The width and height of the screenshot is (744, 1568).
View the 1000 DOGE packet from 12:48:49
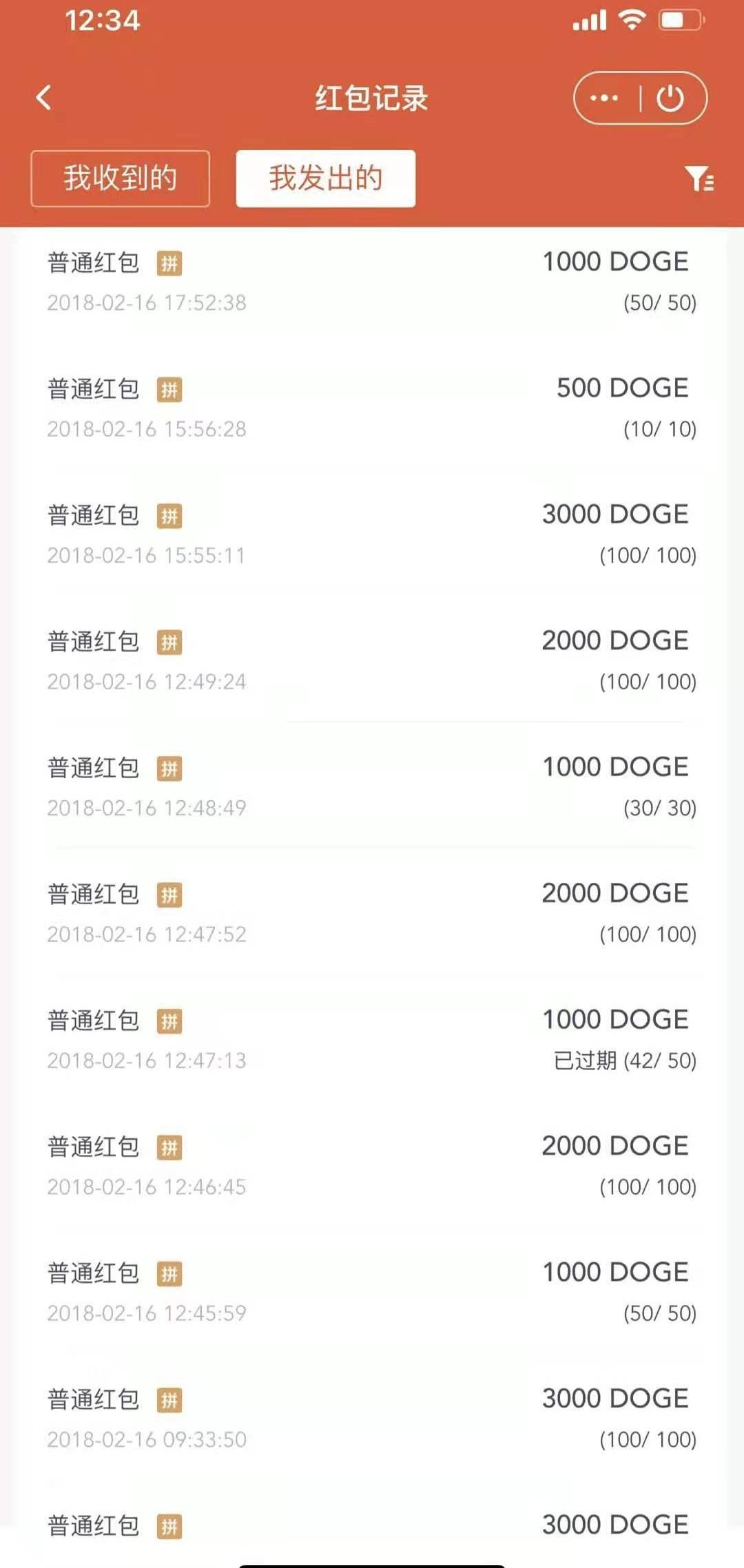(x=372, y=787)
